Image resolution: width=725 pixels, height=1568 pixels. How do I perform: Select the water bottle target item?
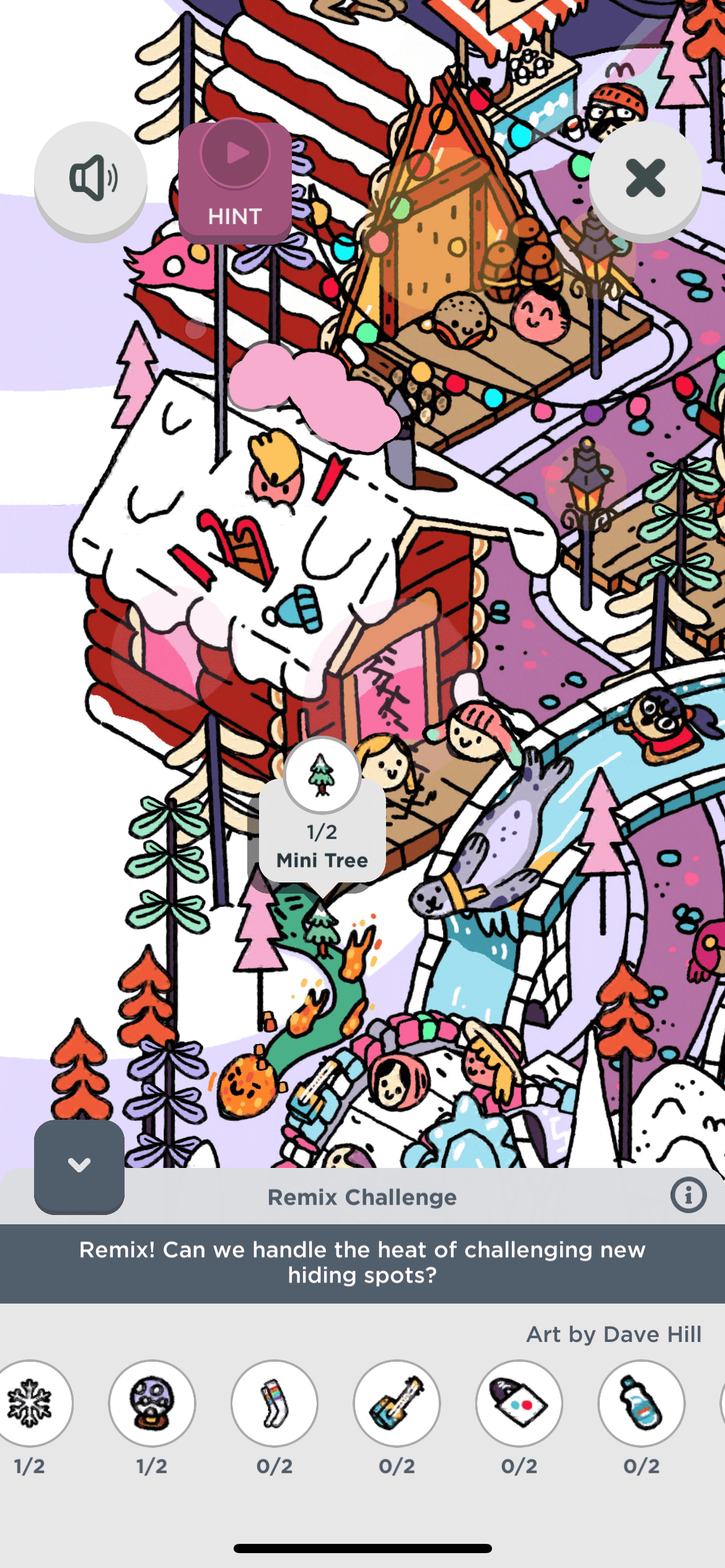tap(641, 1403)
